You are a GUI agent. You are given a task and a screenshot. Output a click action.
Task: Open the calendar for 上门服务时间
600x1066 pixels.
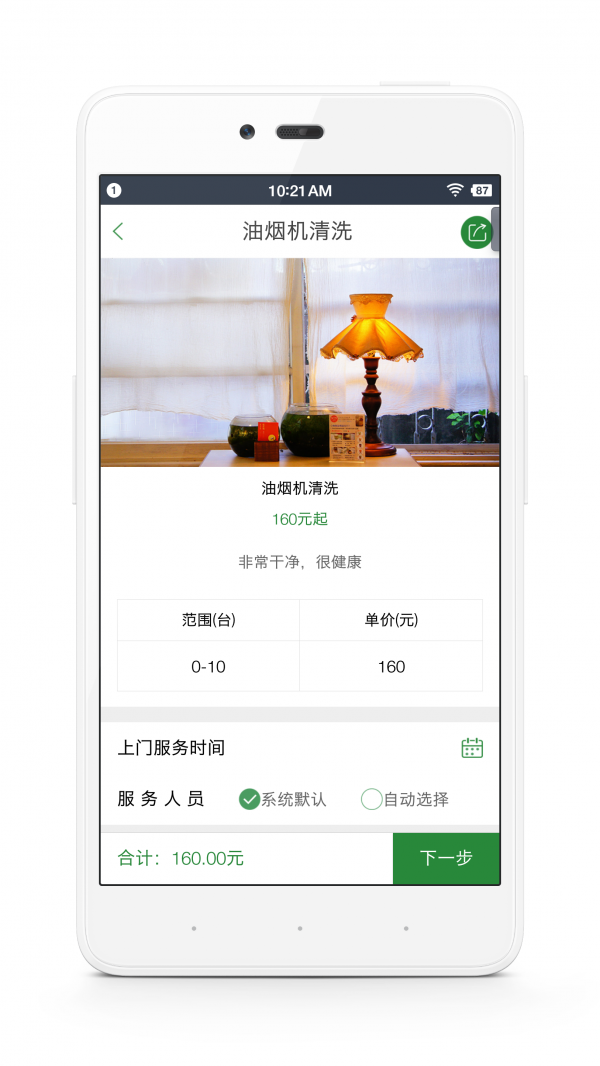472,748
